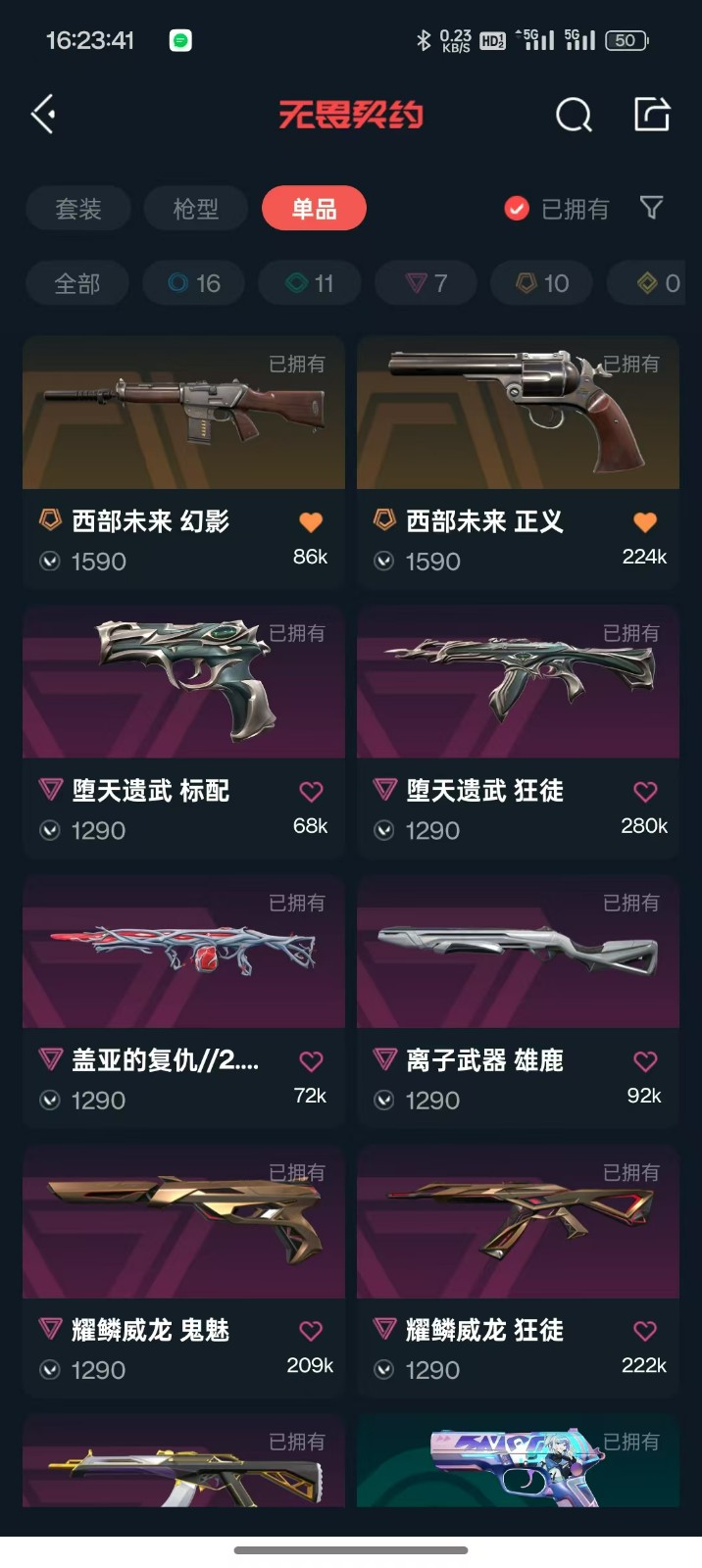Like the 堕天遗武 标配 skin
Viewport: 702px width, 1568px height.
click(311, 792)
